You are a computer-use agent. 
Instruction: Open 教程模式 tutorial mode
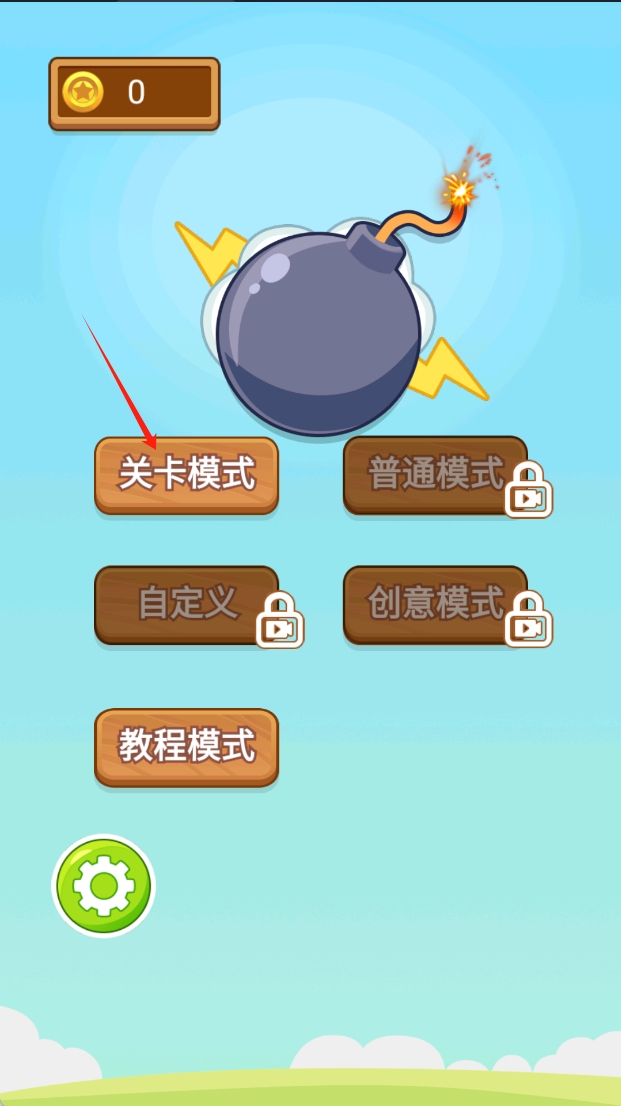point(186,747)
